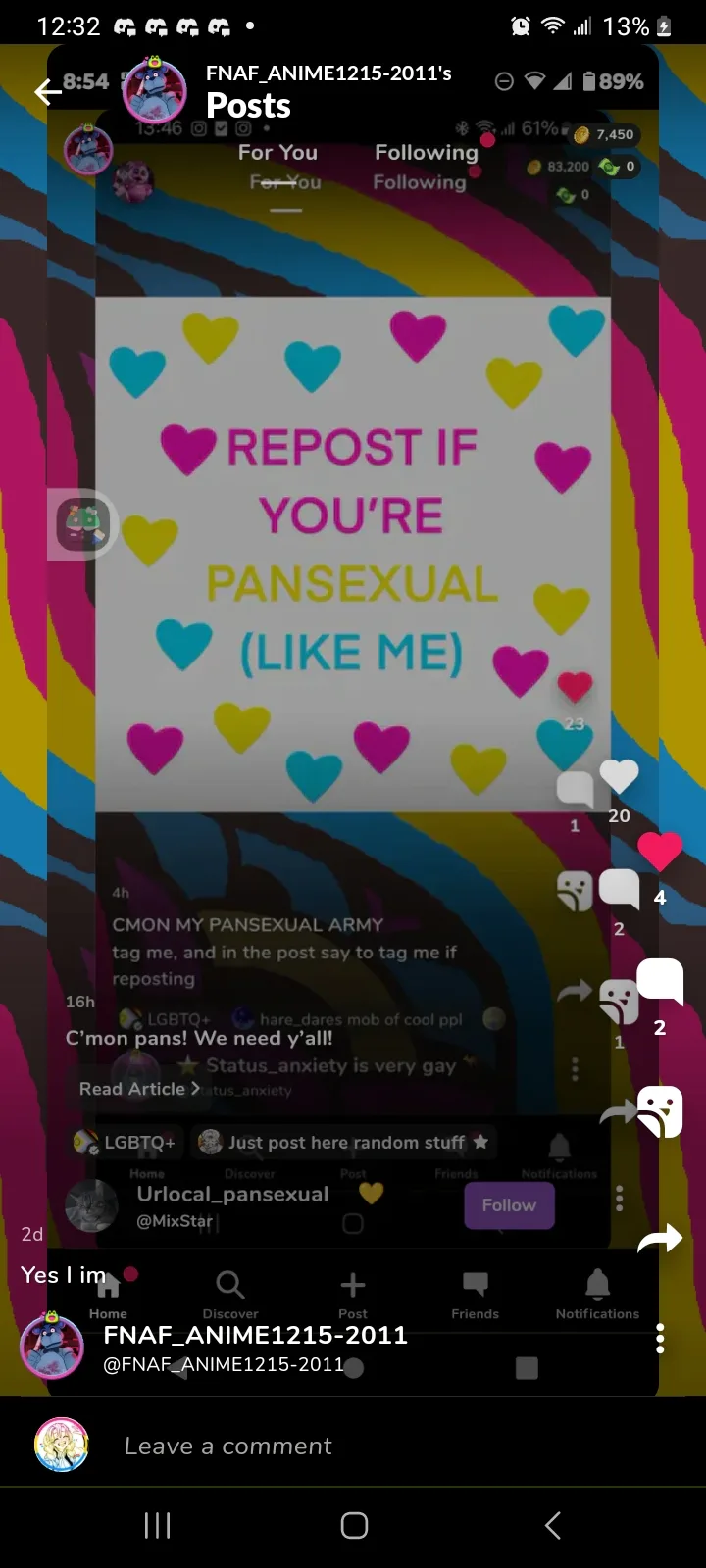The width and height of the screenshot is (706, 1568).
Task: Open the profile avatar in the header
Action: point(154,90)
